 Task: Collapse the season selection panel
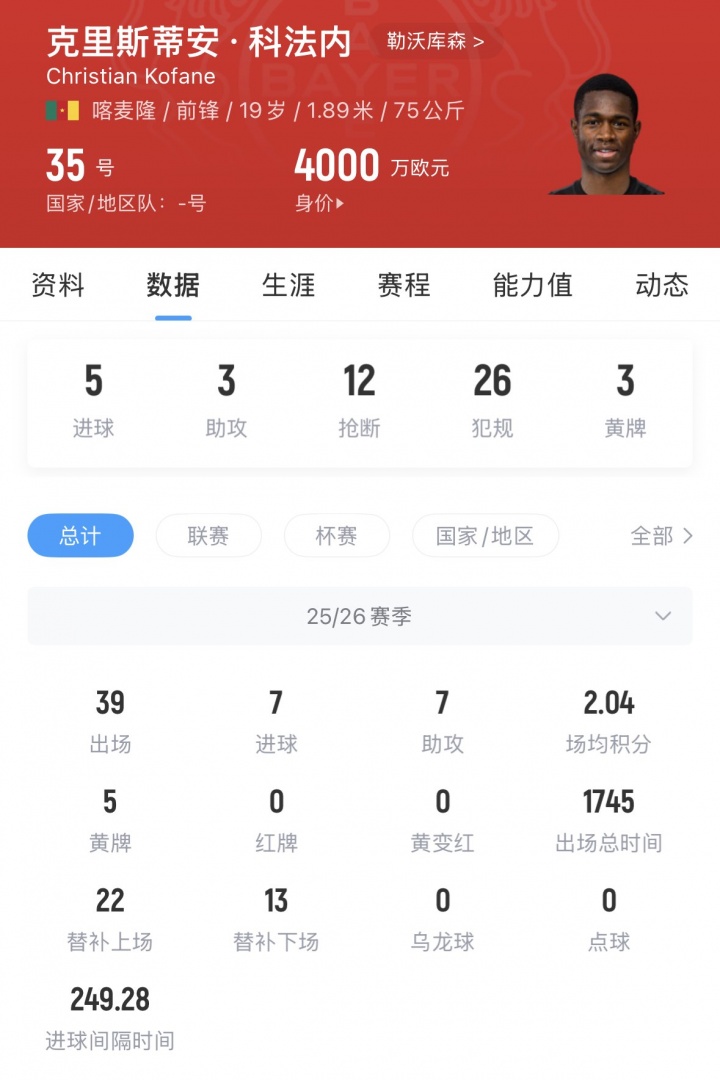click(x=661, y=617)
